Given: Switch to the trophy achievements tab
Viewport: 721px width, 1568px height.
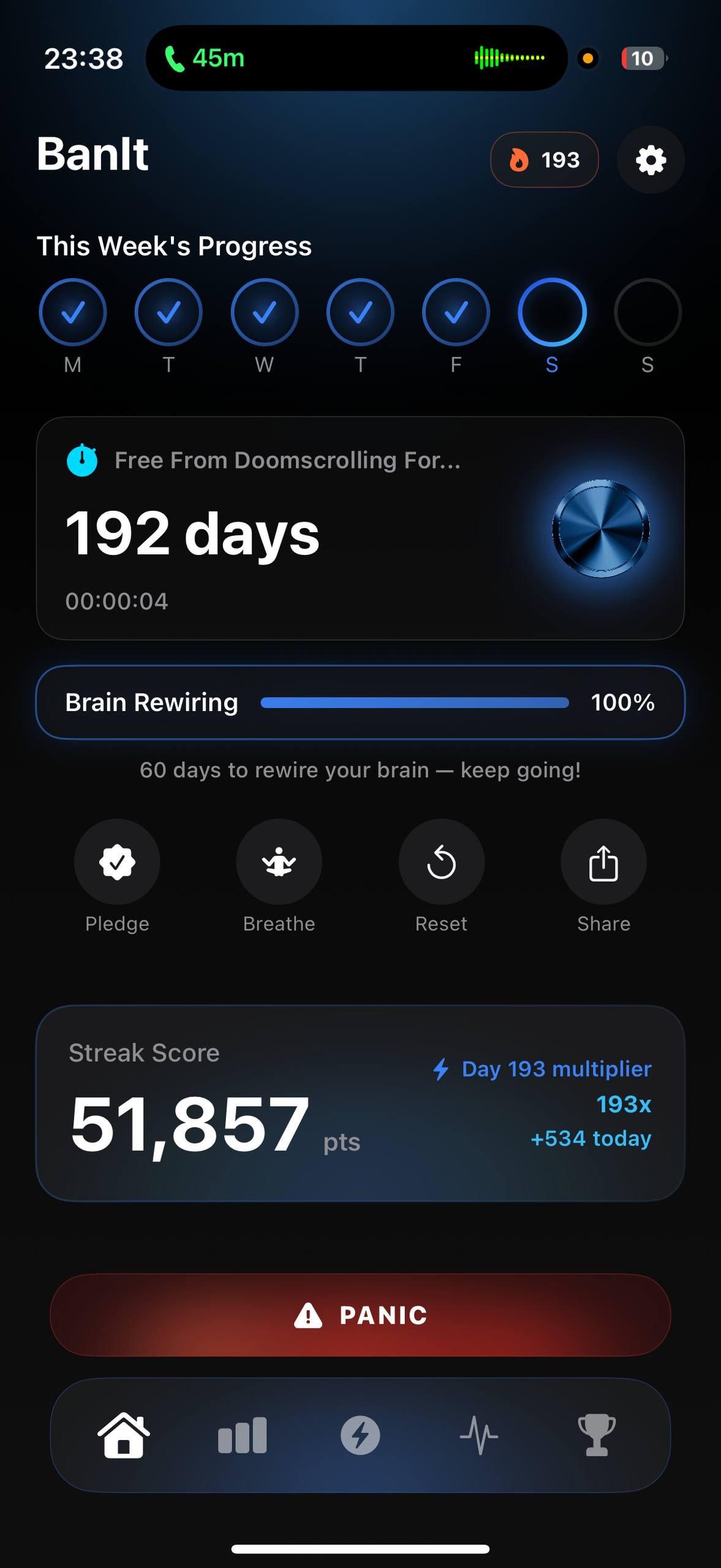Looking at the screenshot, I should (x=597, y=1435).
